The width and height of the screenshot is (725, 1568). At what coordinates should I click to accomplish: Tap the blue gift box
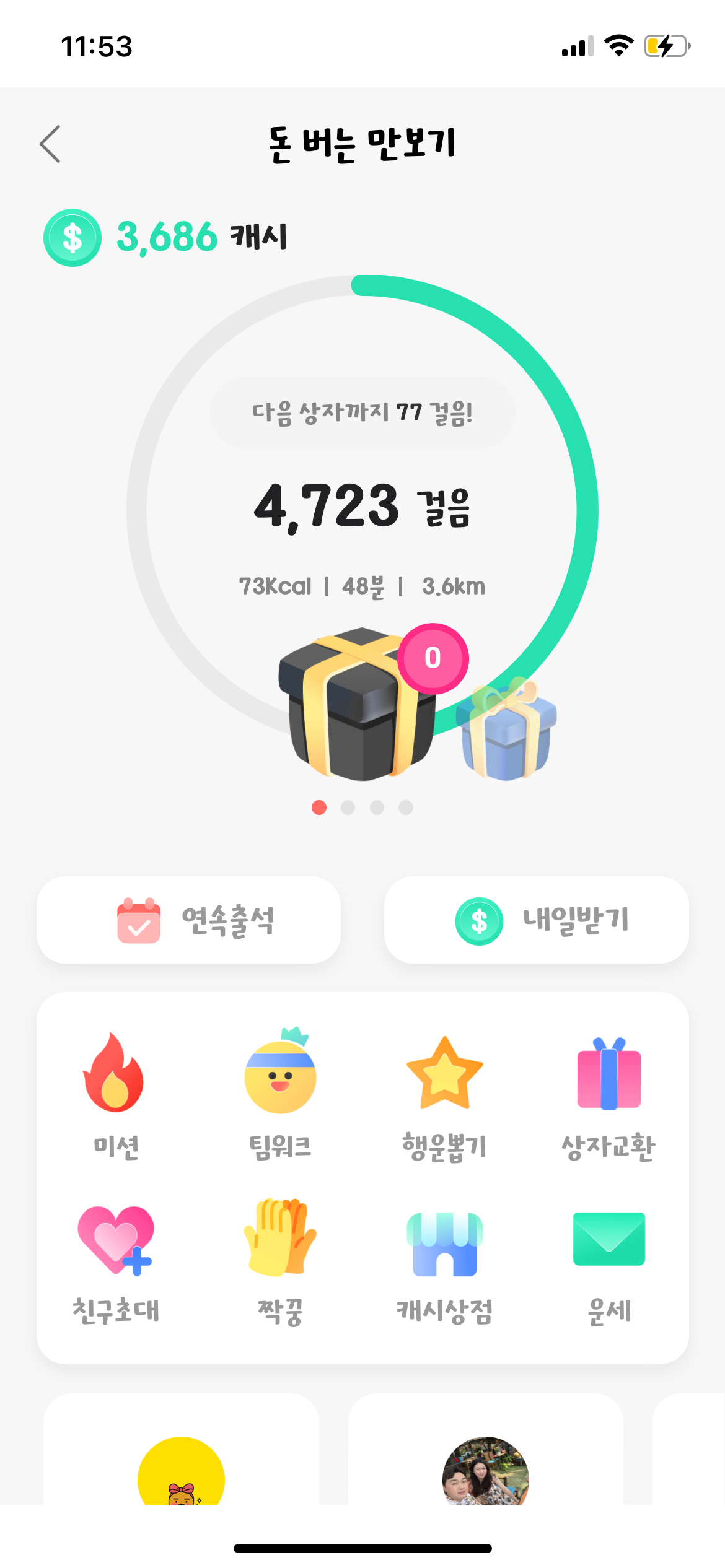click(x=507, y=731)
